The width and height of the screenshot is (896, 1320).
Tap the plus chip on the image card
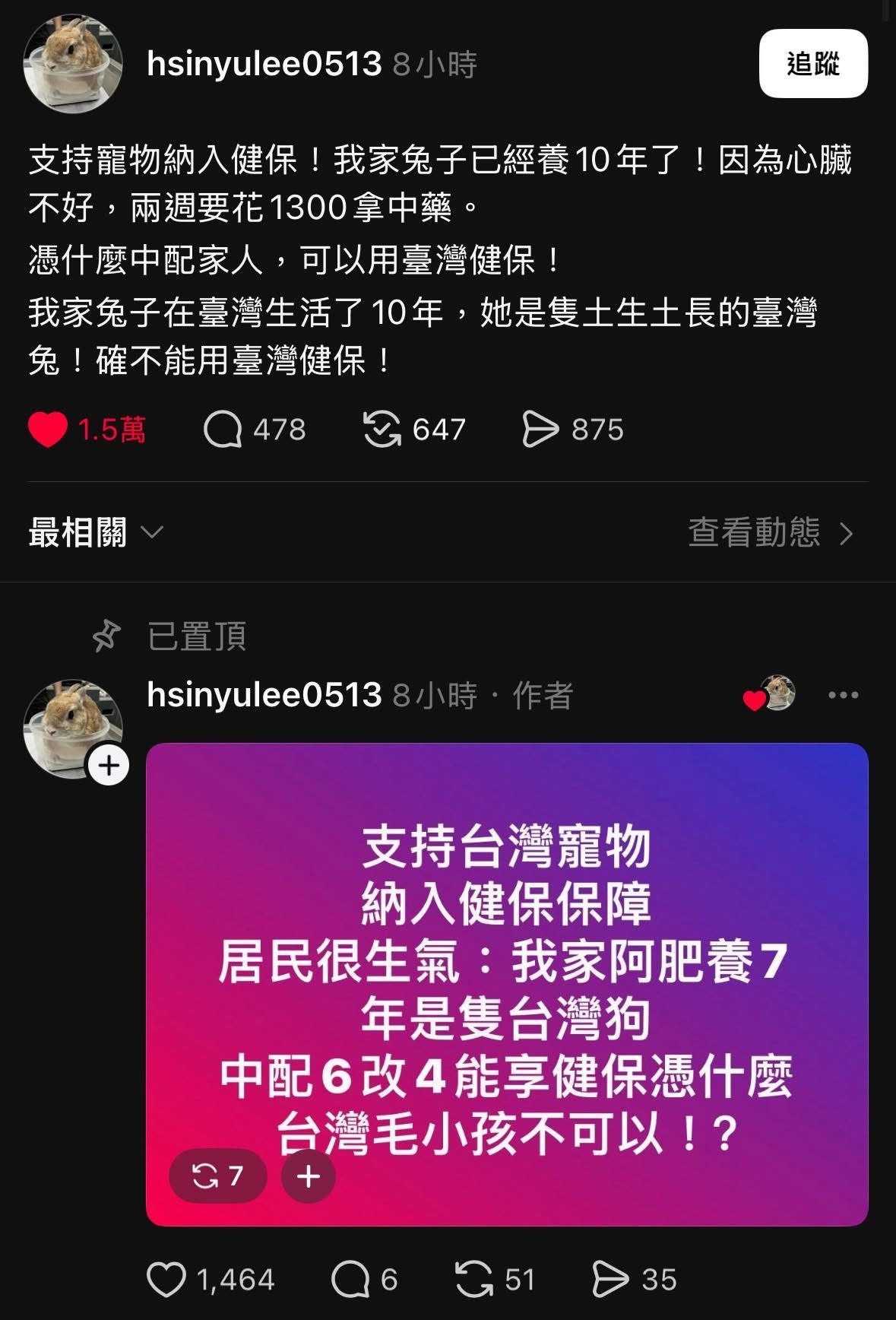click(308, 1176)
